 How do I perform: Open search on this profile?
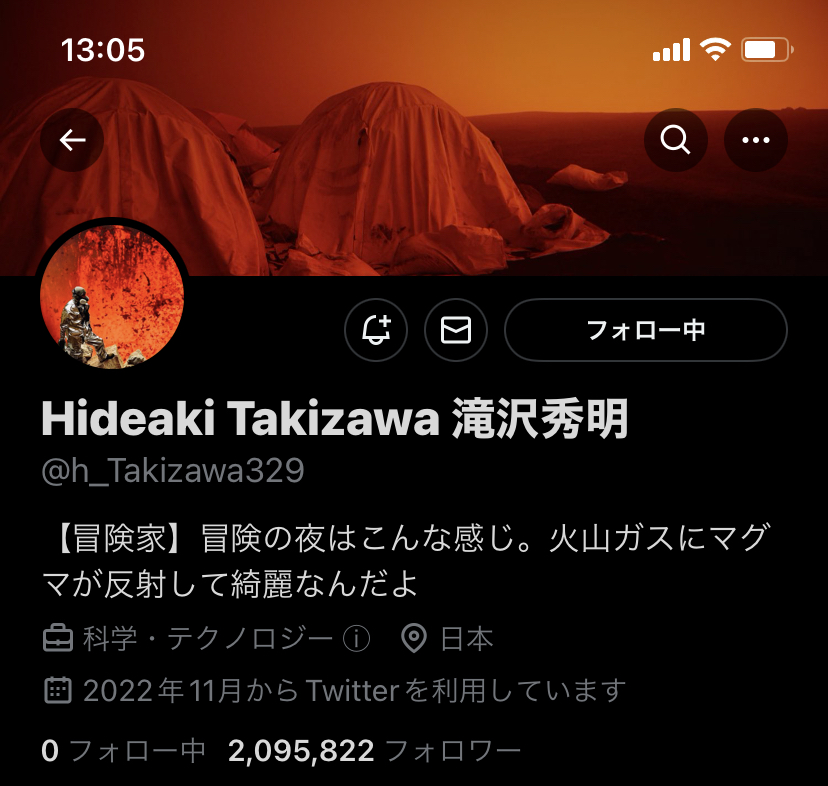pos(676,140)
